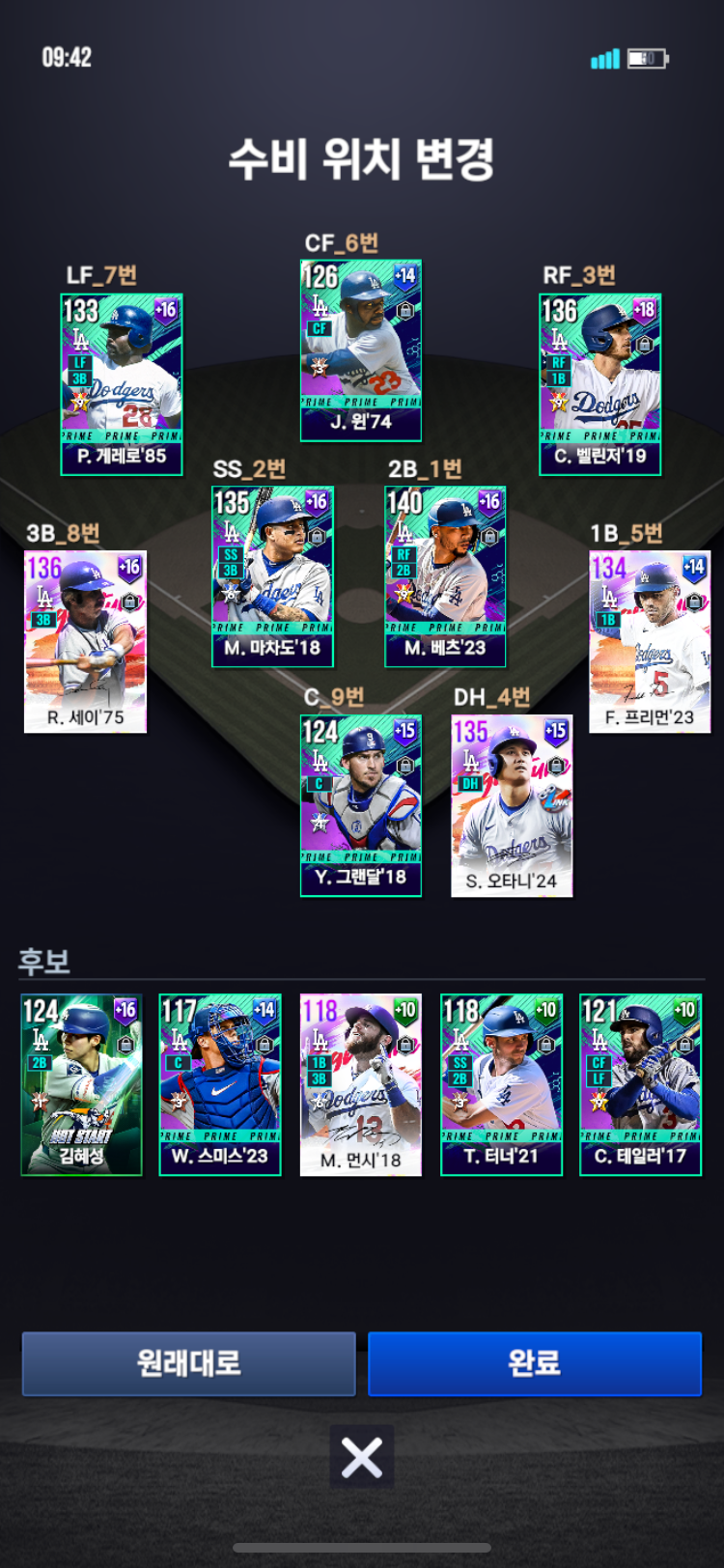Pick first baseman card F. 프리먼'23

coord(650,642)
